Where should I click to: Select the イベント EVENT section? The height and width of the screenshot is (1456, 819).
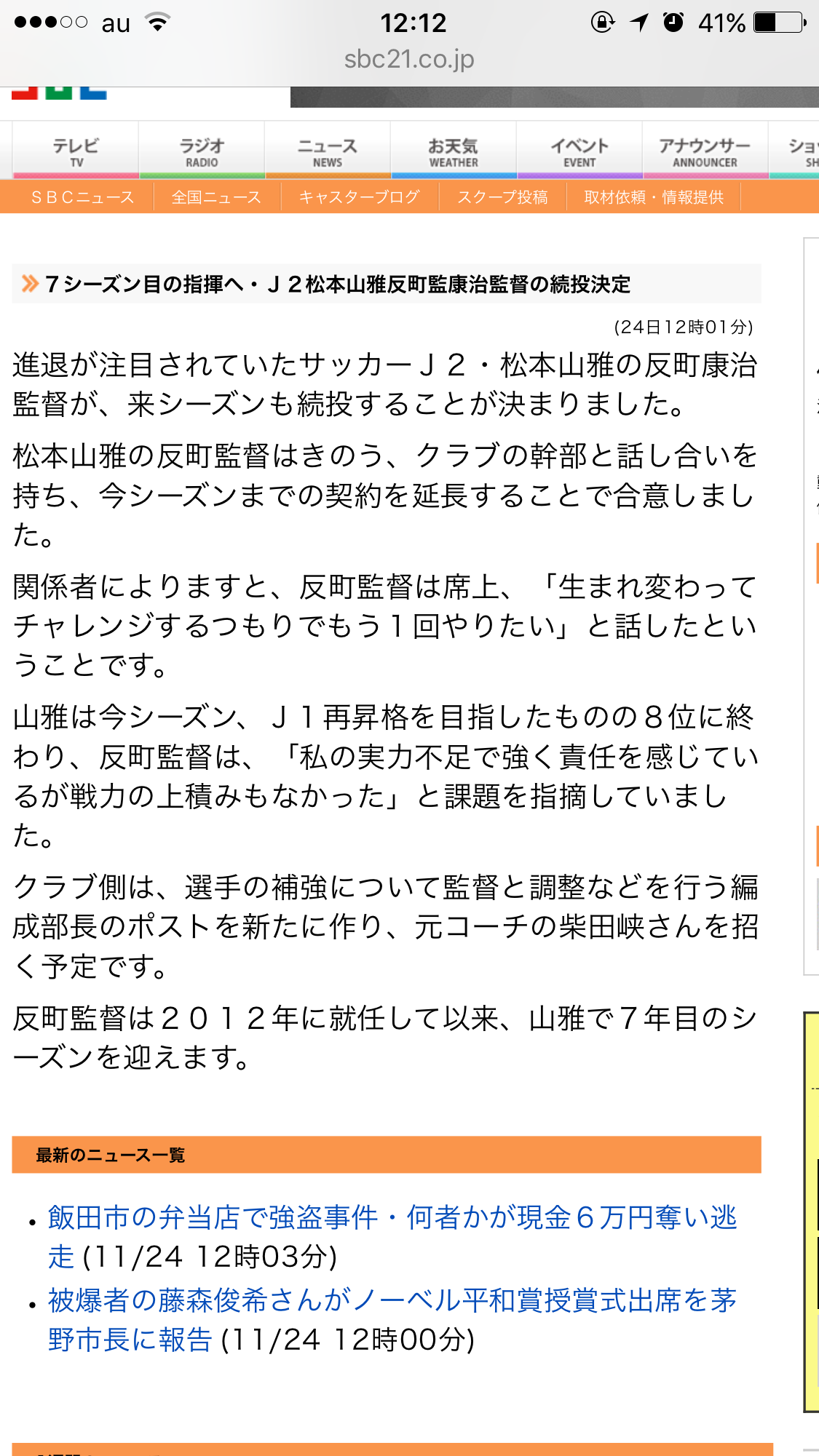[x=579, y=151]
